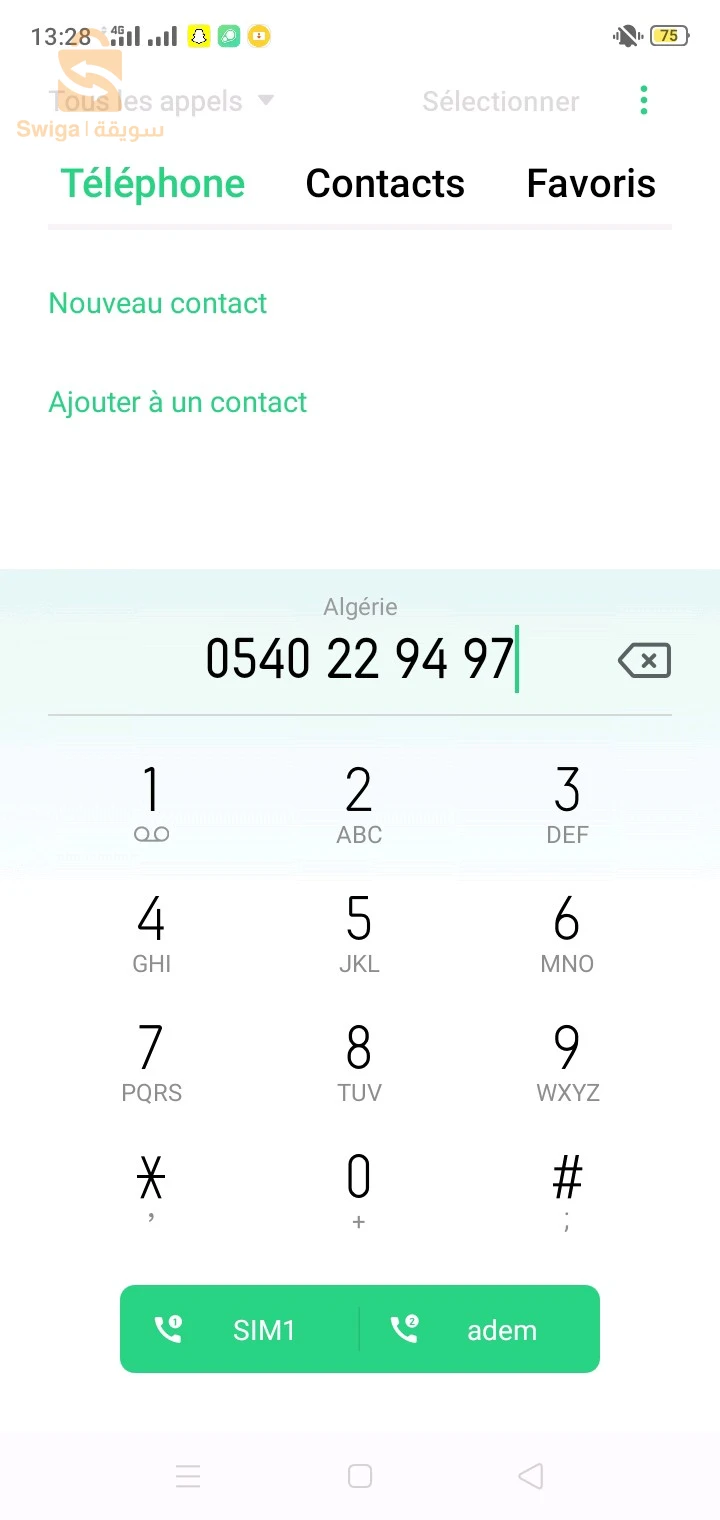Go back with the navigation bar arrow
The width and height of the screenshot is (720, 1520).
coord(531,1476)
